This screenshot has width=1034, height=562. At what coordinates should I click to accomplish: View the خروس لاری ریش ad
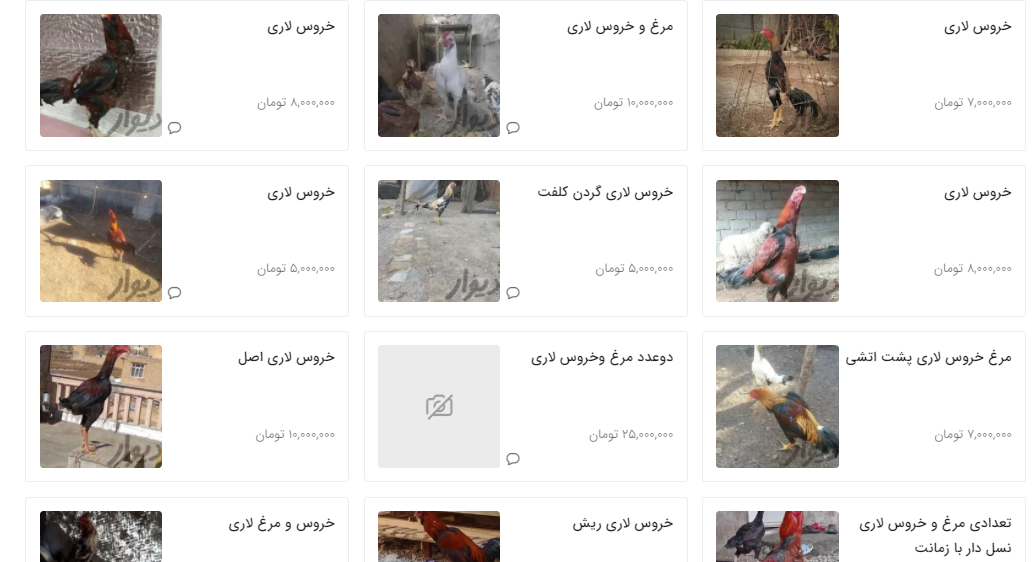(x=622, y=523)
